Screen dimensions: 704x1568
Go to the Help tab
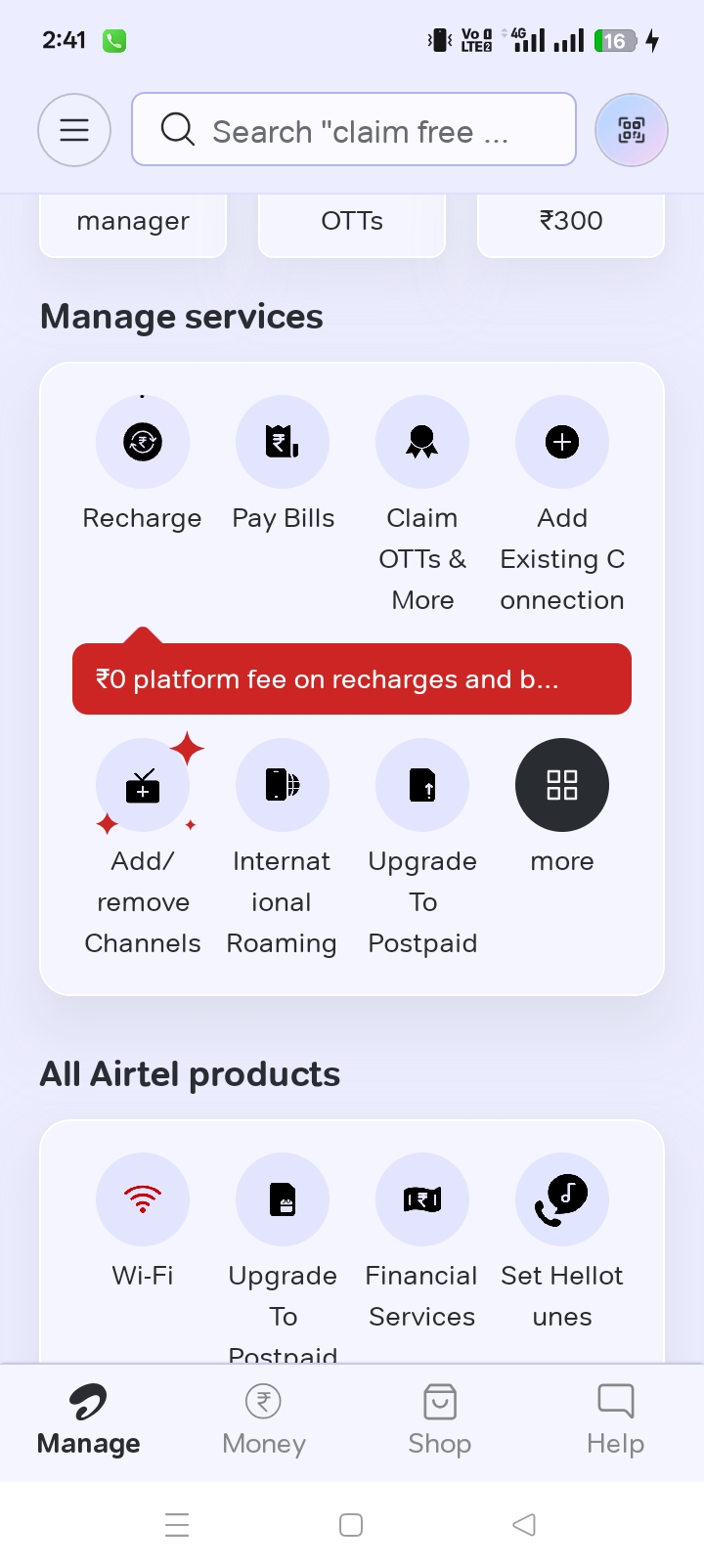pyautogui.click(x=615, y=1420)
